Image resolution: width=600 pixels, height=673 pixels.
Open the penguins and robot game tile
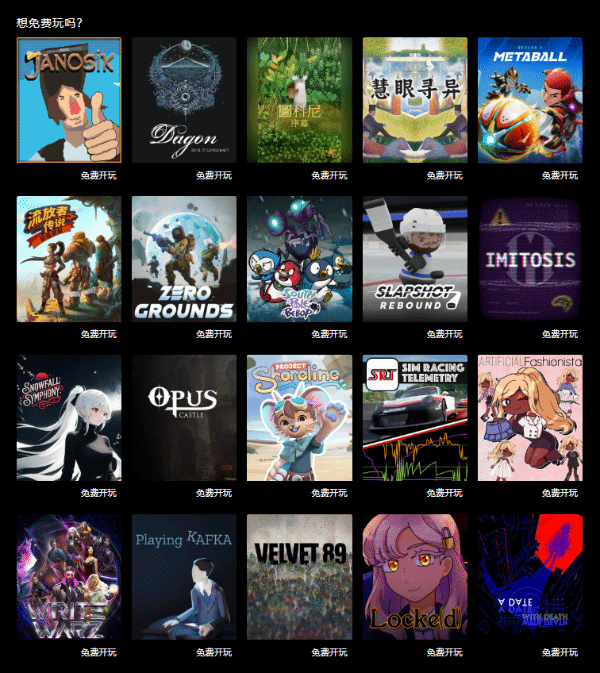(x=299, y=259)
